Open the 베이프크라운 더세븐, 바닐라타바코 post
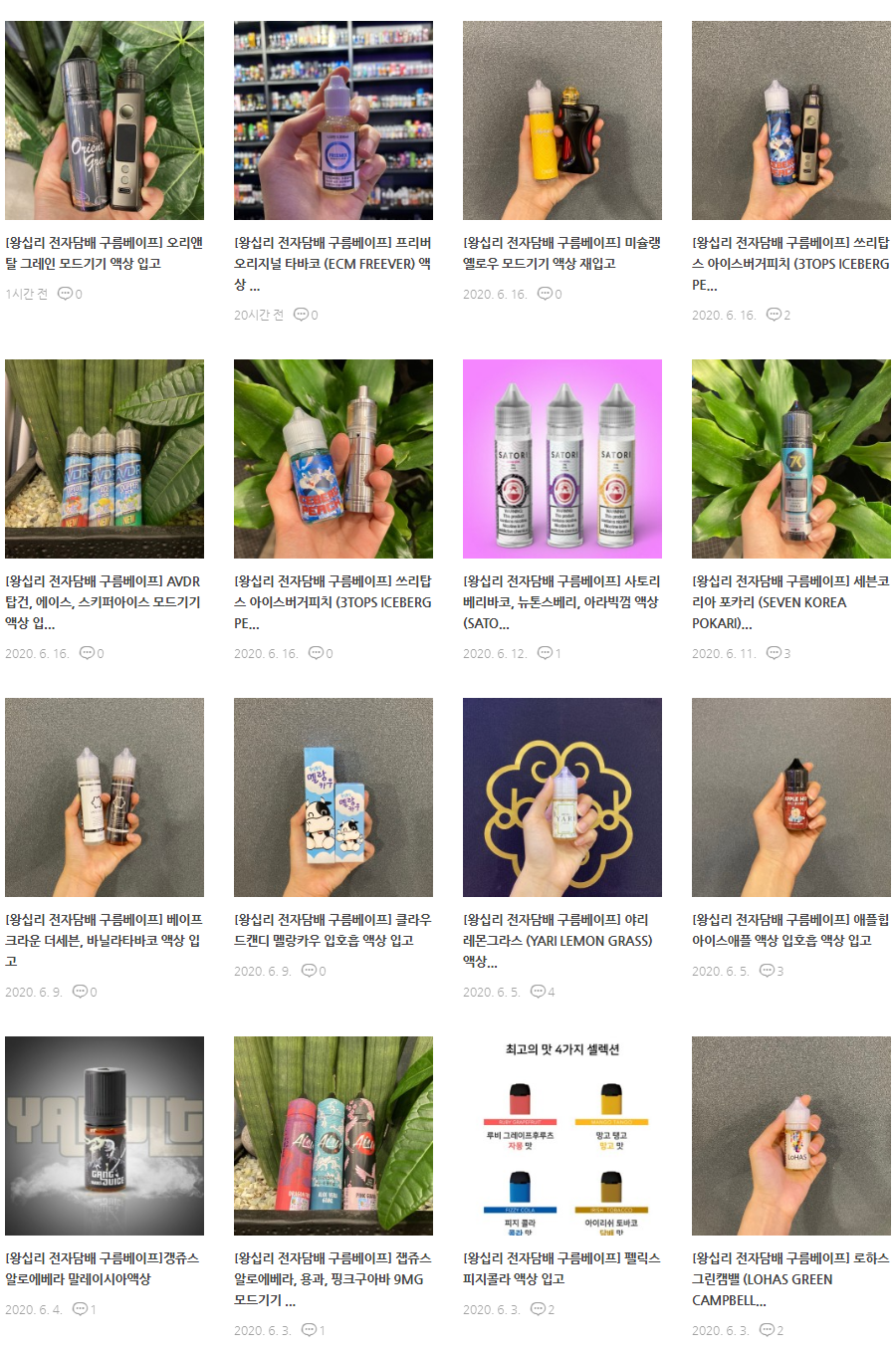The width and height of the screenshot is (896, 1354). (x=104, y=940)
